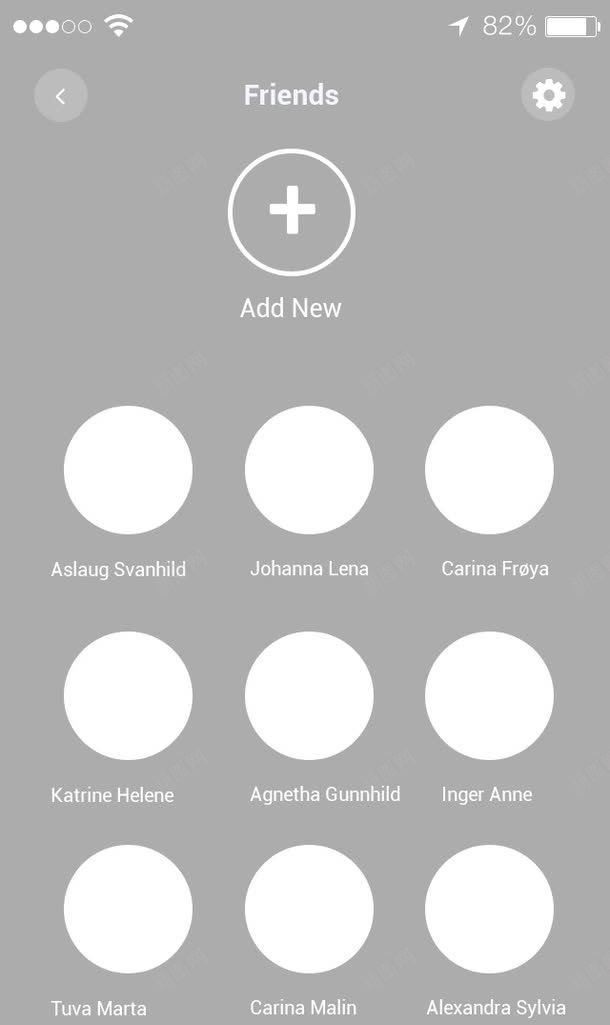
Task: Select friend Johanna Lena
Action: (x=309, y=470)
